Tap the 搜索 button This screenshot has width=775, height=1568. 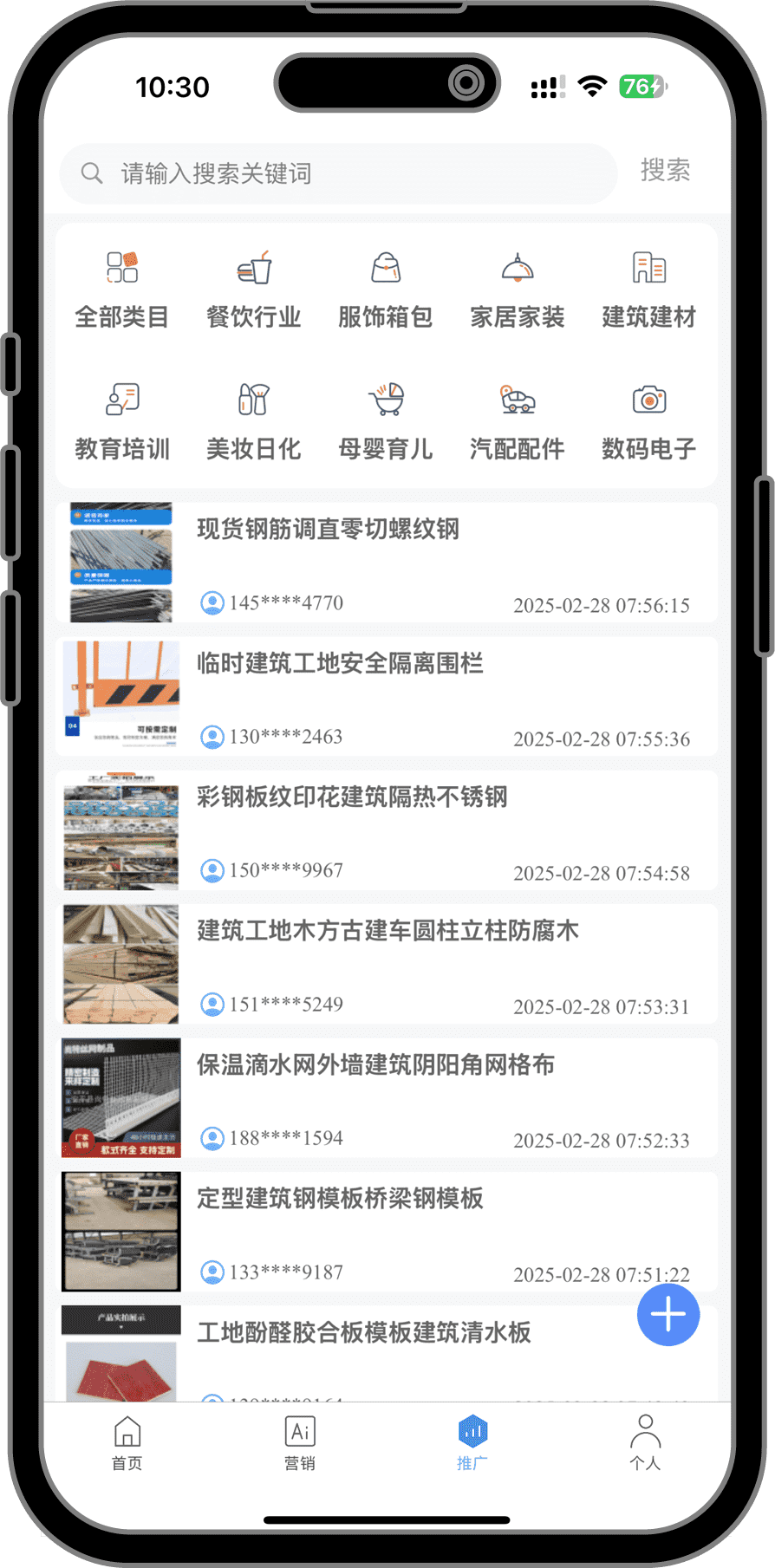click(665, 171)
